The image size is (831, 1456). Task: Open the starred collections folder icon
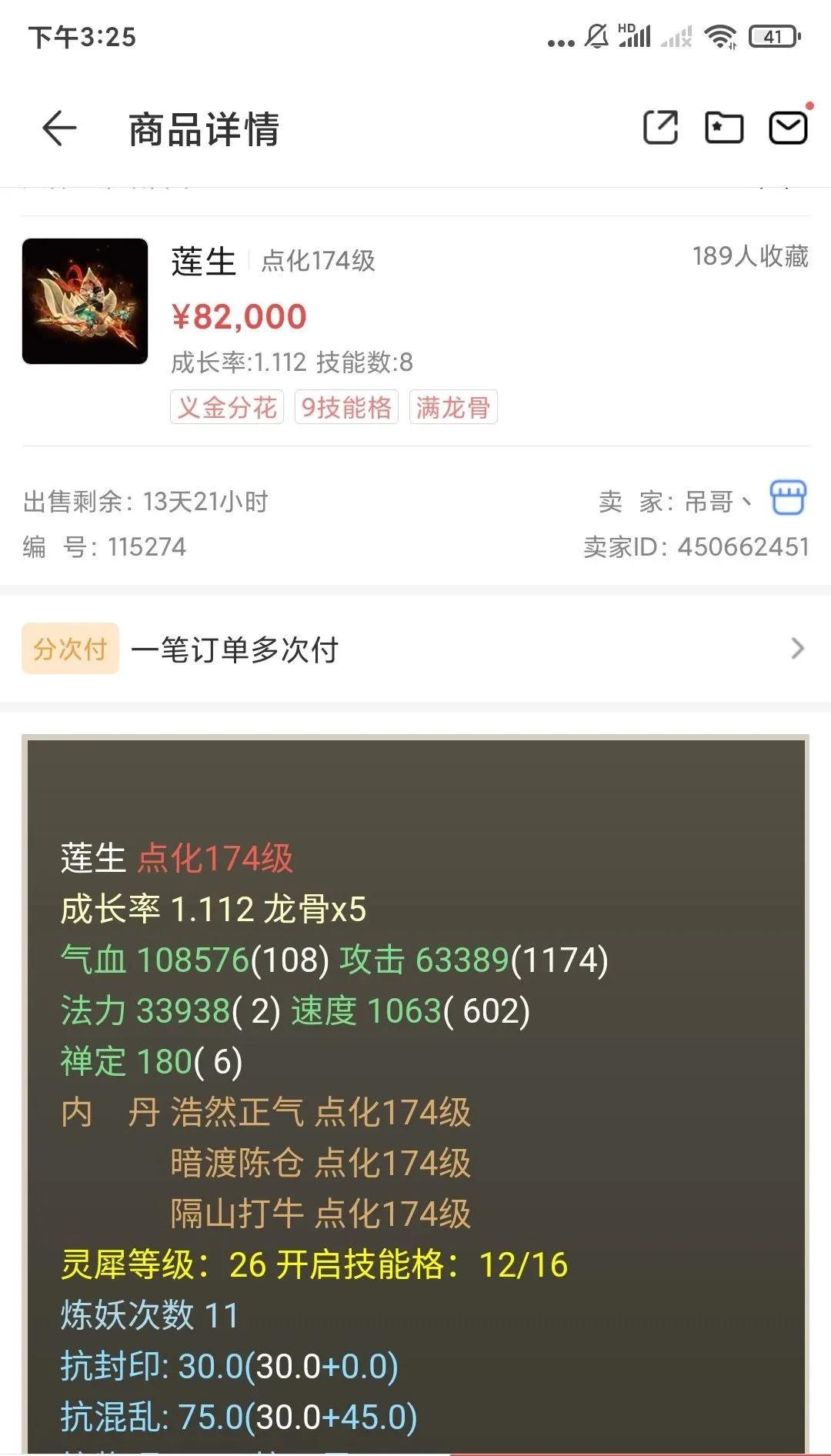pyautogui.click(x=724, y=129)
